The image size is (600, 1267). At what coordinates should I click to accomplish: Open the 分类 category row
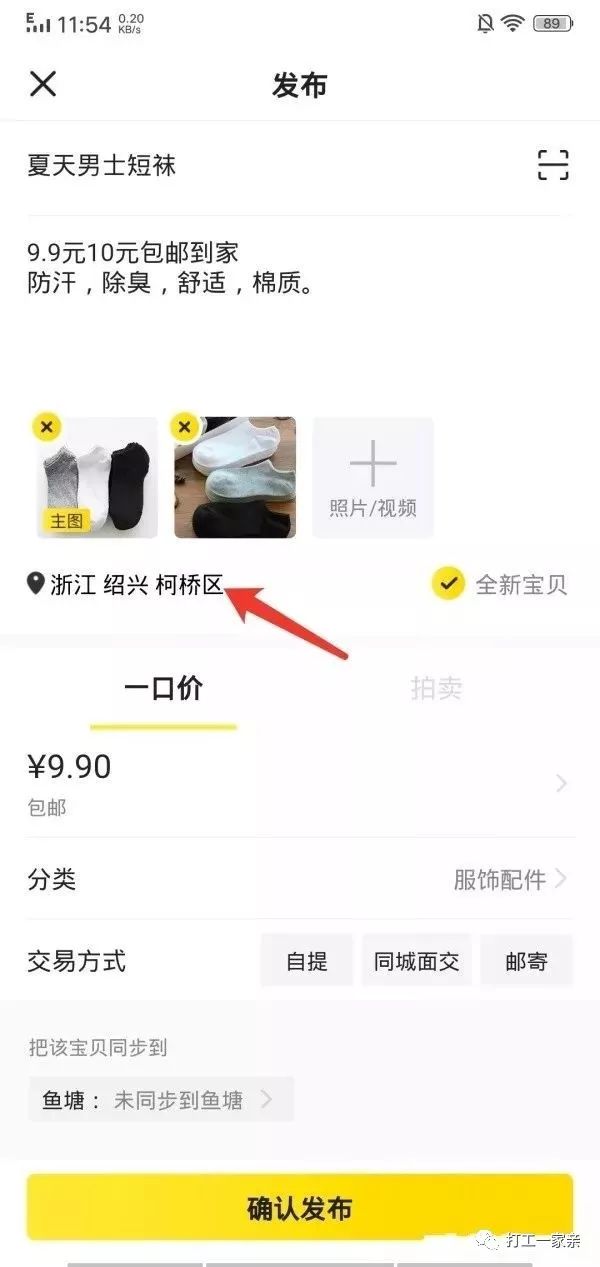tap(300, 879)
